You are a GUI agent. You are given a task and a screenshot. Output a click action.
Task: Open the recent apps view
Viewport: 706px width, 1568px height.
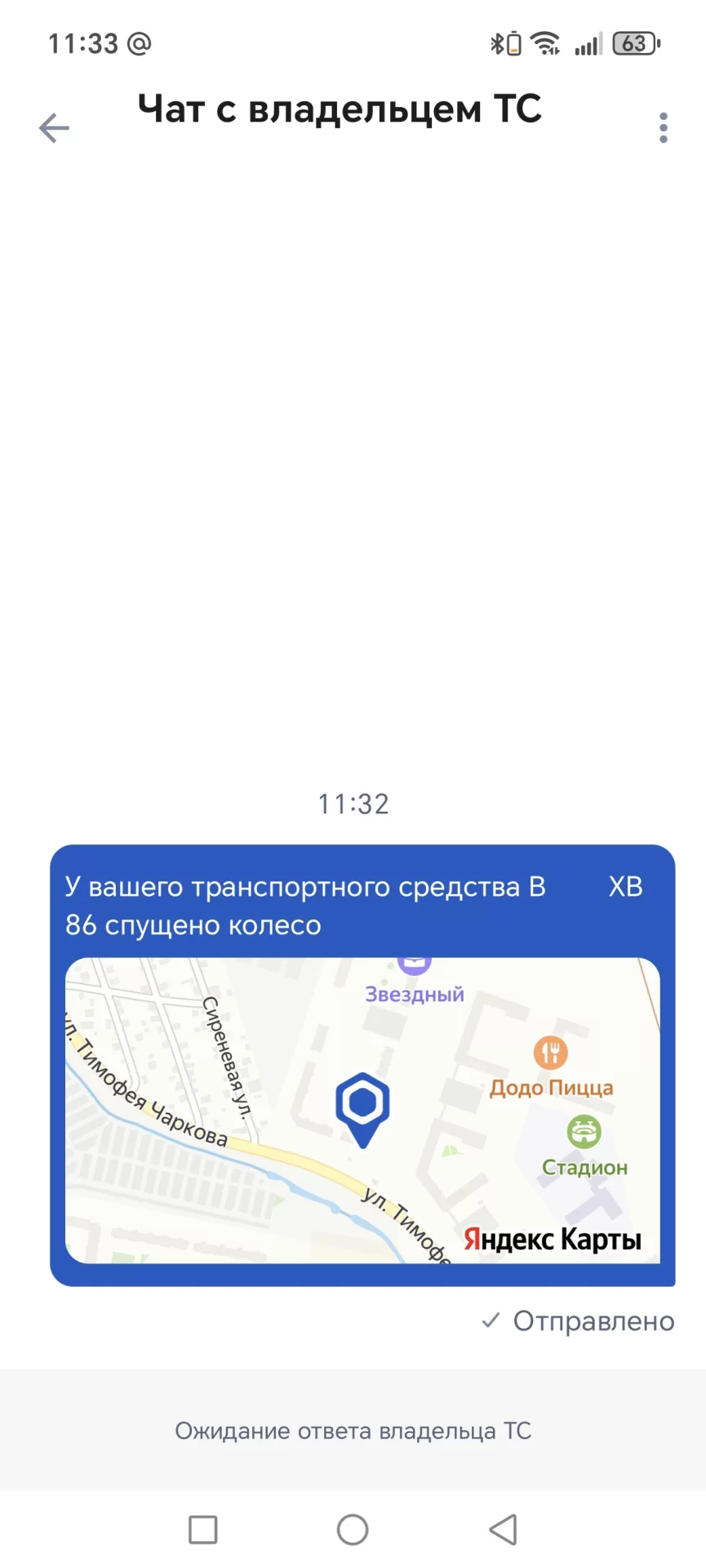202,1530
